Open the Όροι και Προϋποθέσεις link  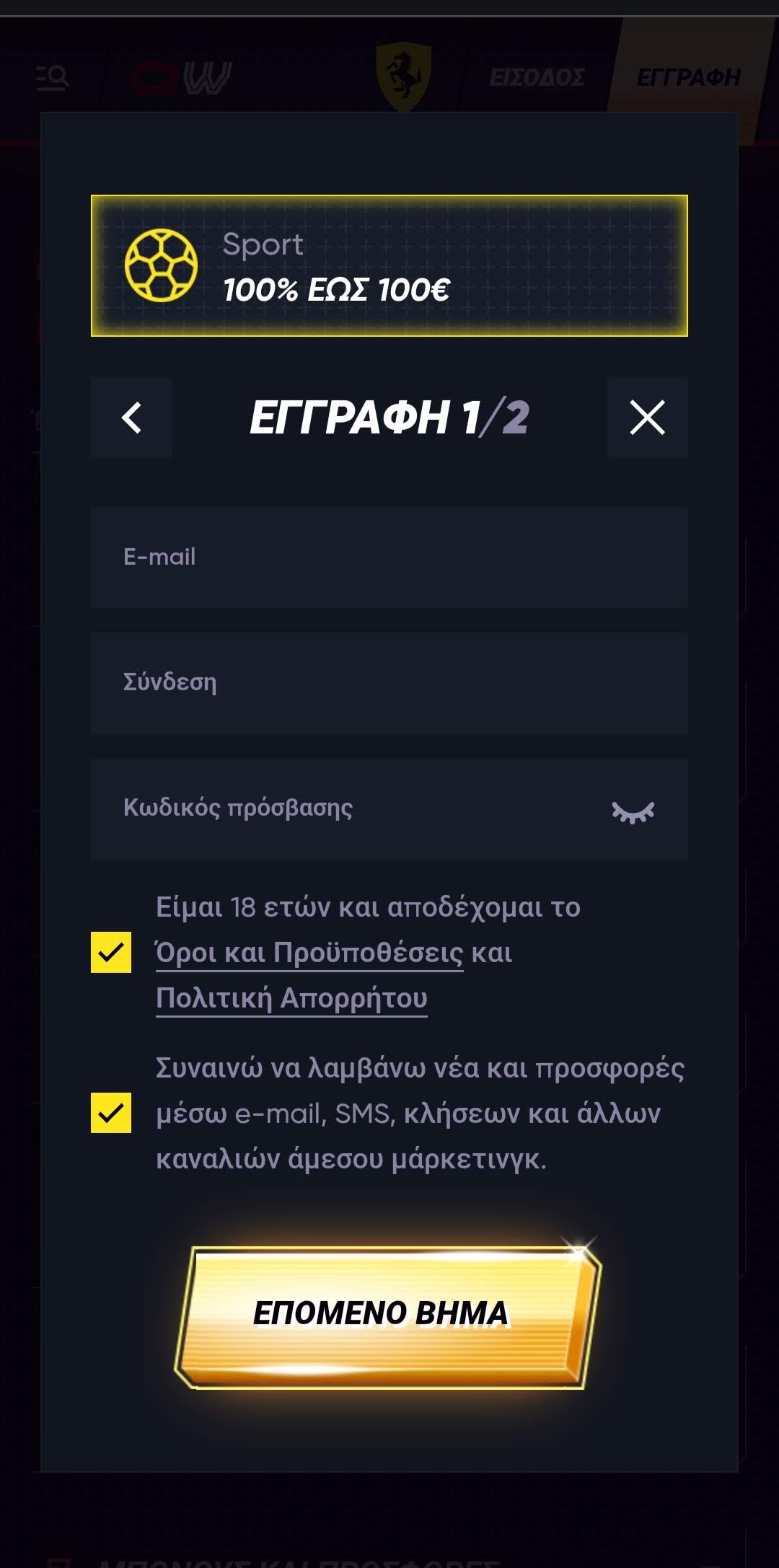[x=309, y=953]
